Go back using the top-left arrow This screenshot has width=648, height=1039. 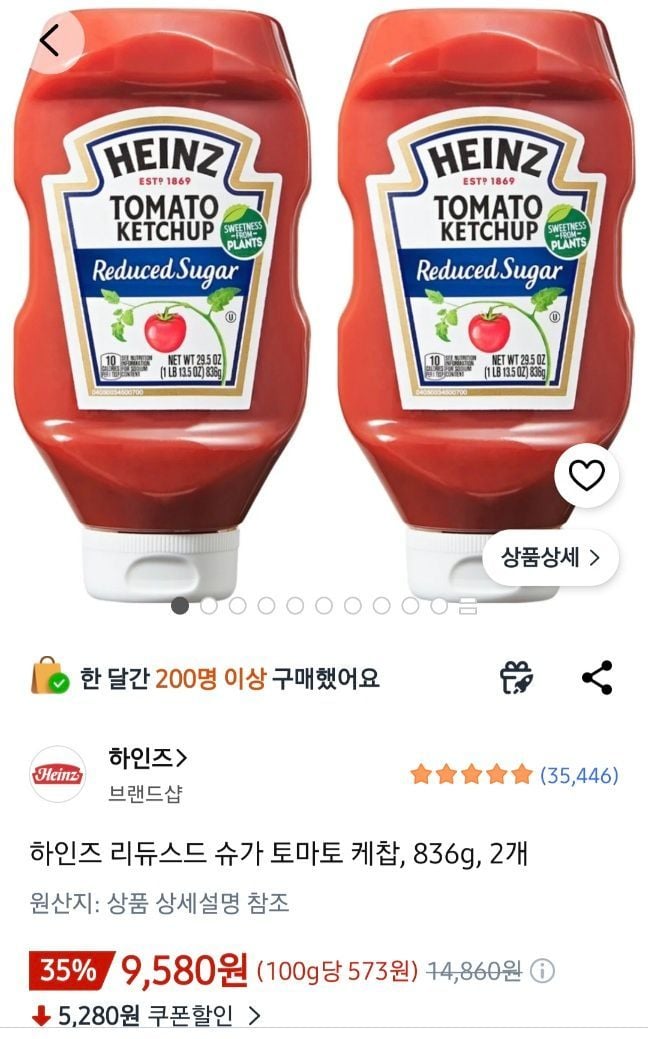click(48, 40)
